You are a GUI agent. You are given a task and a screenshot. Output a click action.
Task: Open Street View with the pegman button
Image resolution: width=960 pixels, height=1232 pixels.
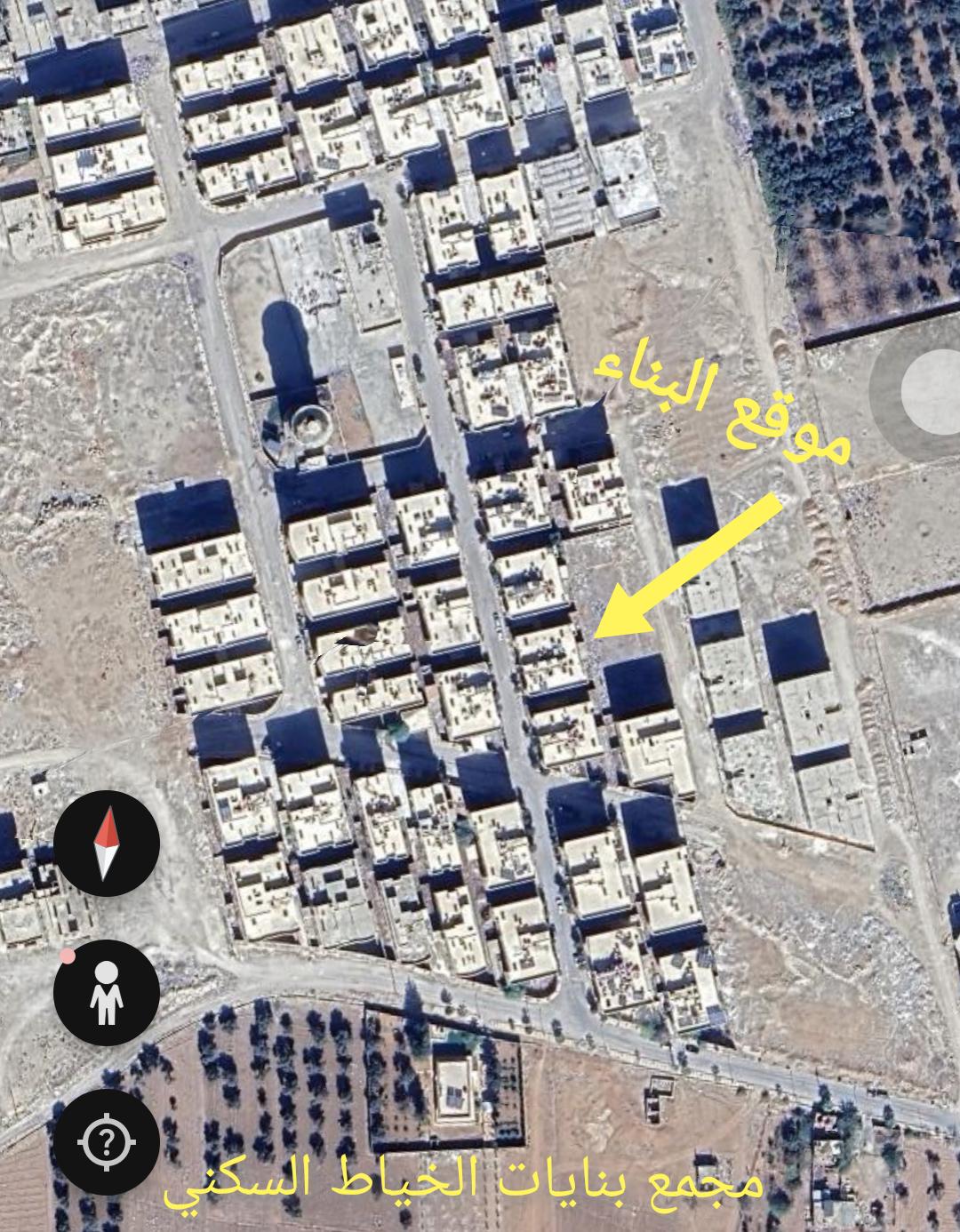pos(107,992)
